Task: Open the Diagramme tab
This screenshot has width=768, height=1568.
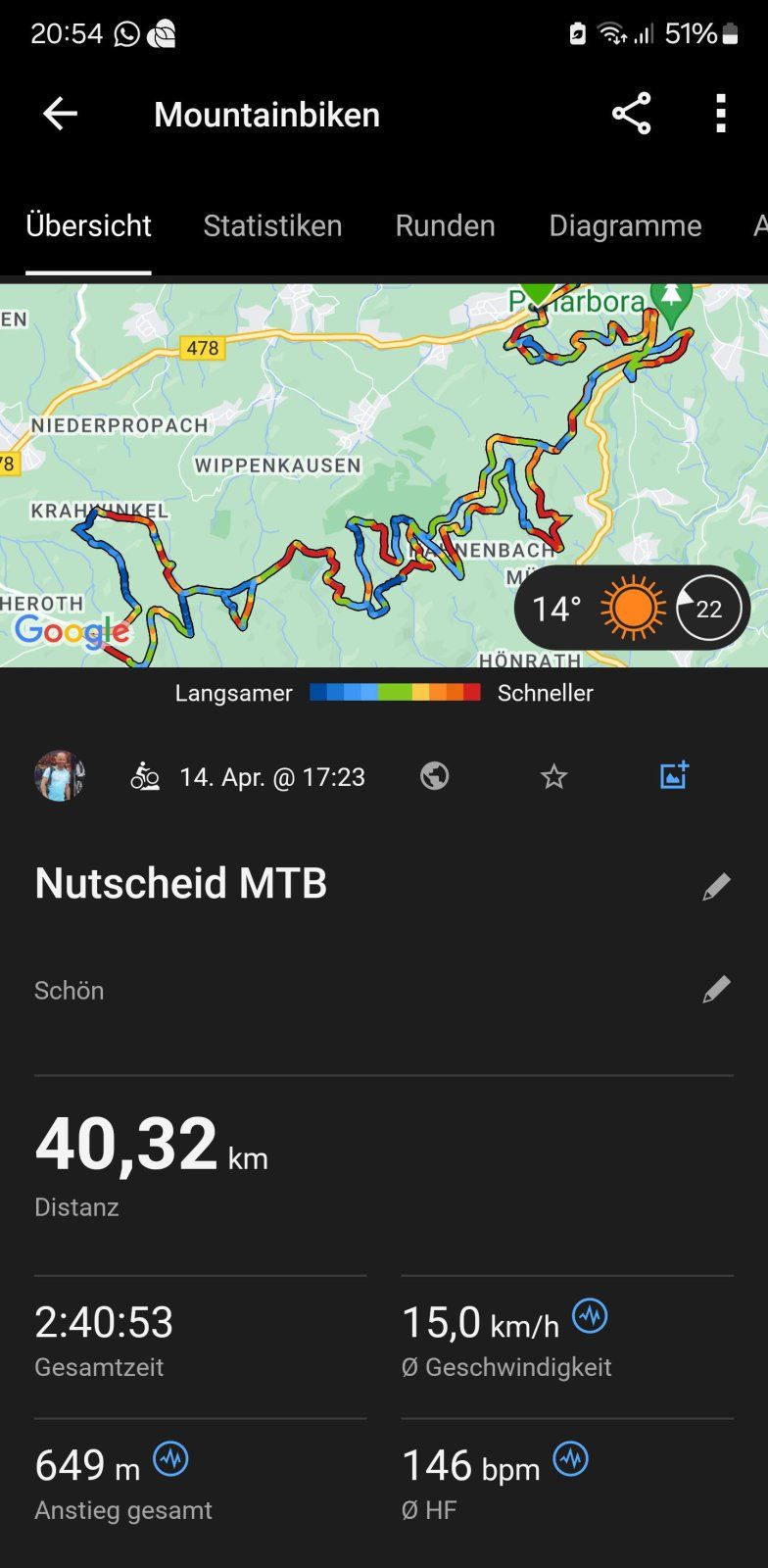Action: pos(625,226)
